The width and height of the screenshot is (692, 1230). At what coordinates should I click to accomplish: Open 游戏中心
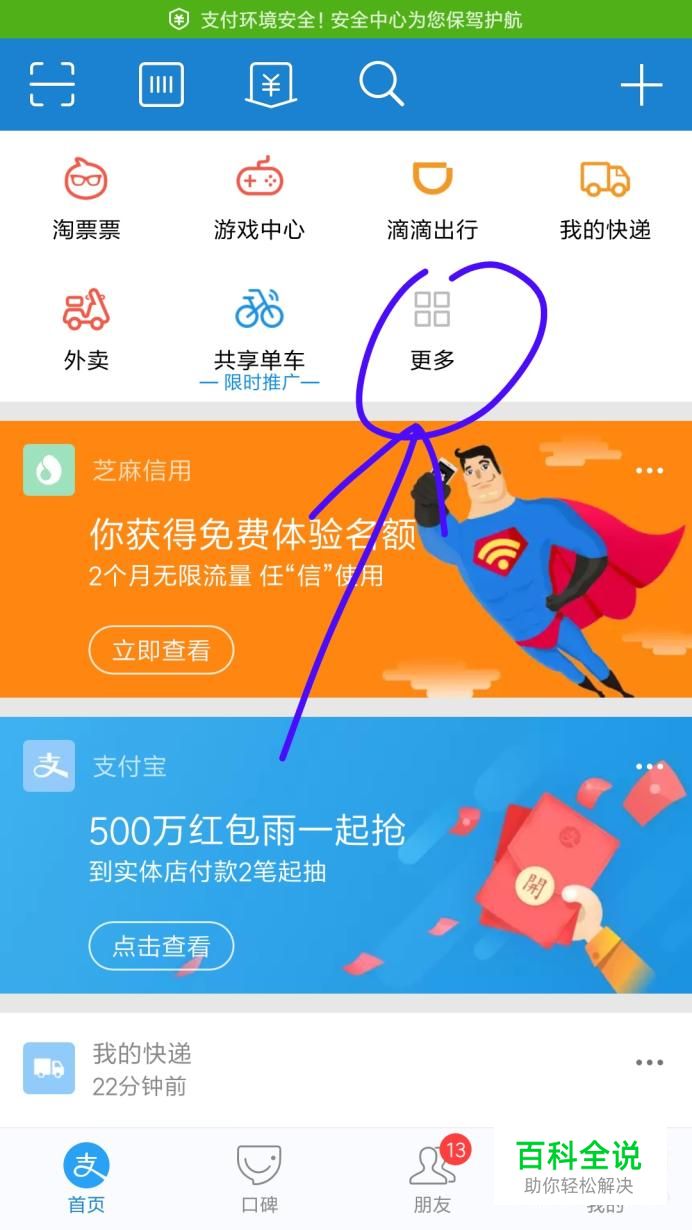pyautogui.click(x=259, y=199)
